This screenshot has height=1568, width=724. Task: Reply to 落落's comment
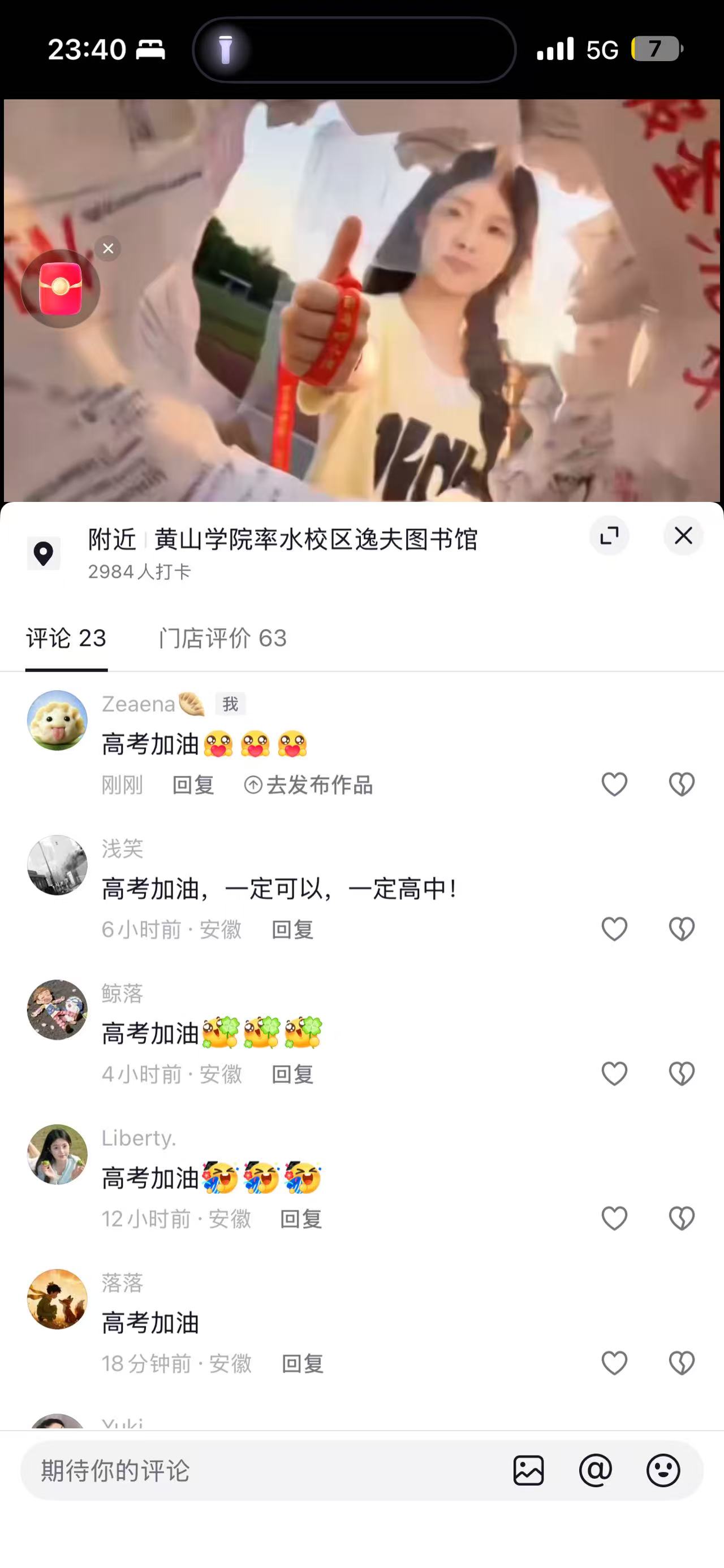[303, 1363]
